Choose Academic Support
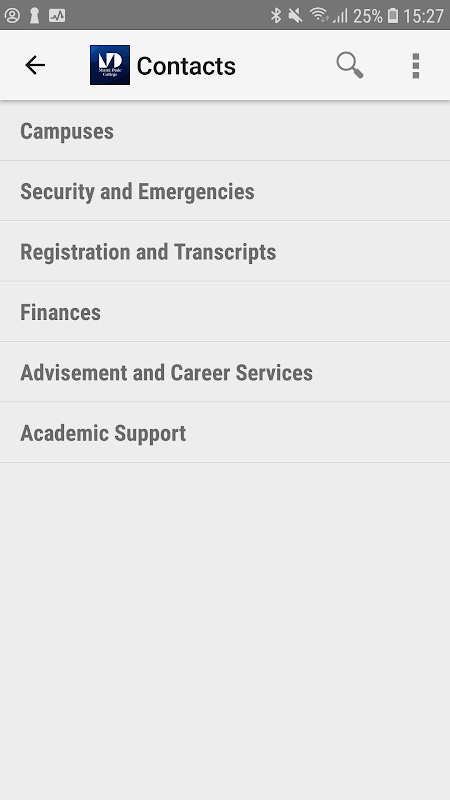 pos(225,433)
